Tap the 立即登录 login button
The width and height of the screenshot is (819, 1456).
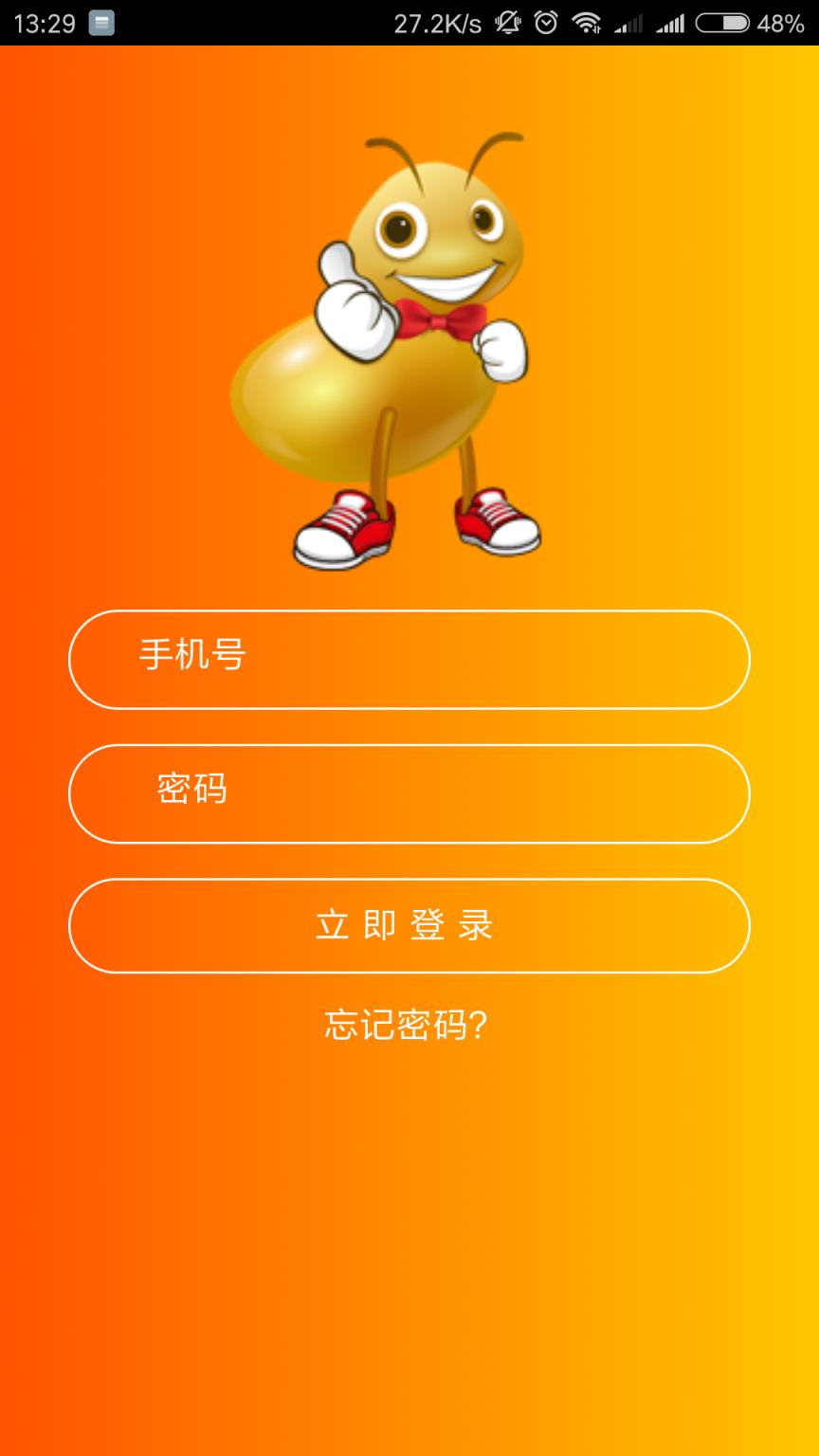click(409, 926)
